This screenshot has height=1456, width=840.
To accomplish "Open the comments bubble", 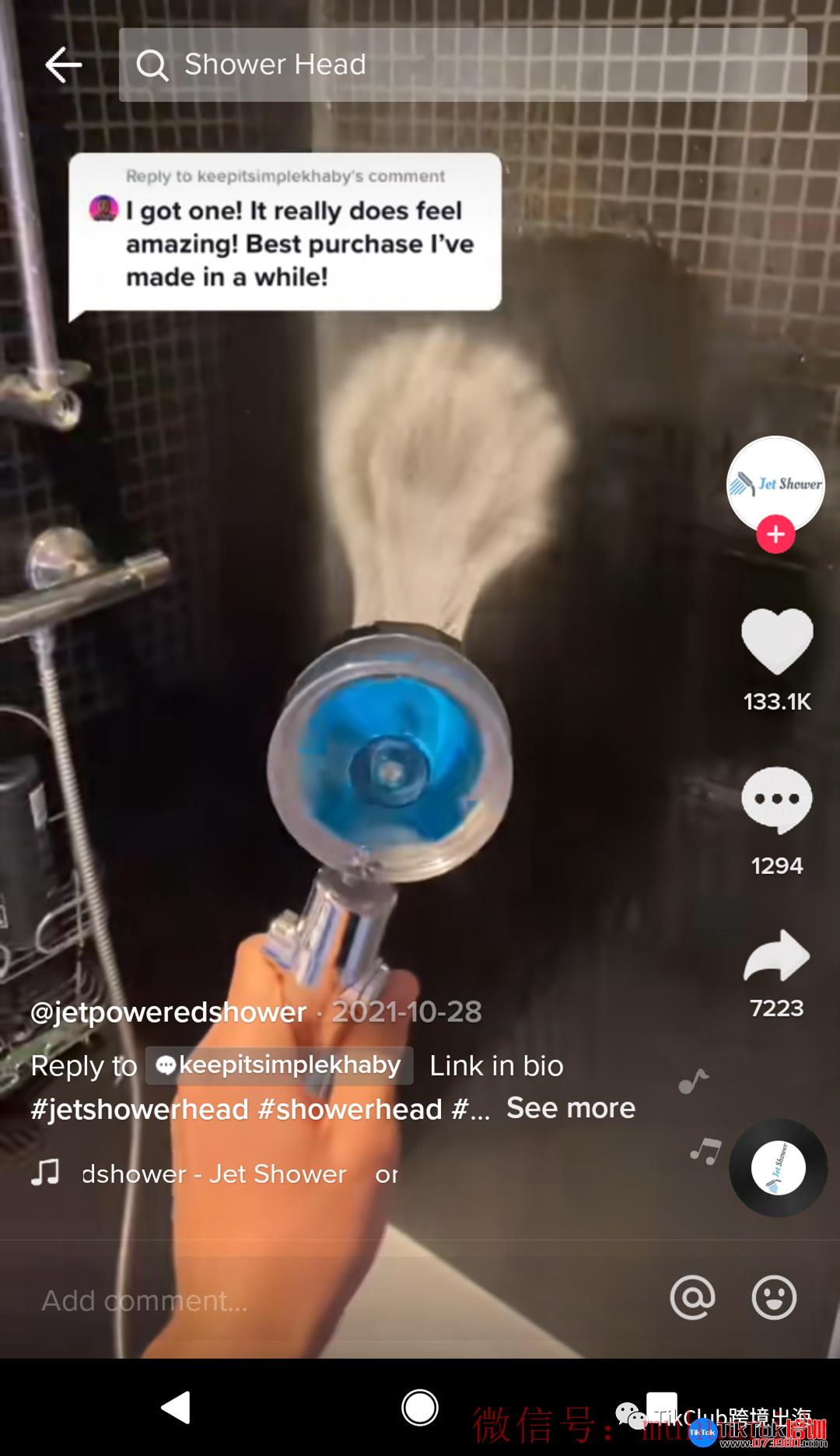I will (x=776, y=800).
